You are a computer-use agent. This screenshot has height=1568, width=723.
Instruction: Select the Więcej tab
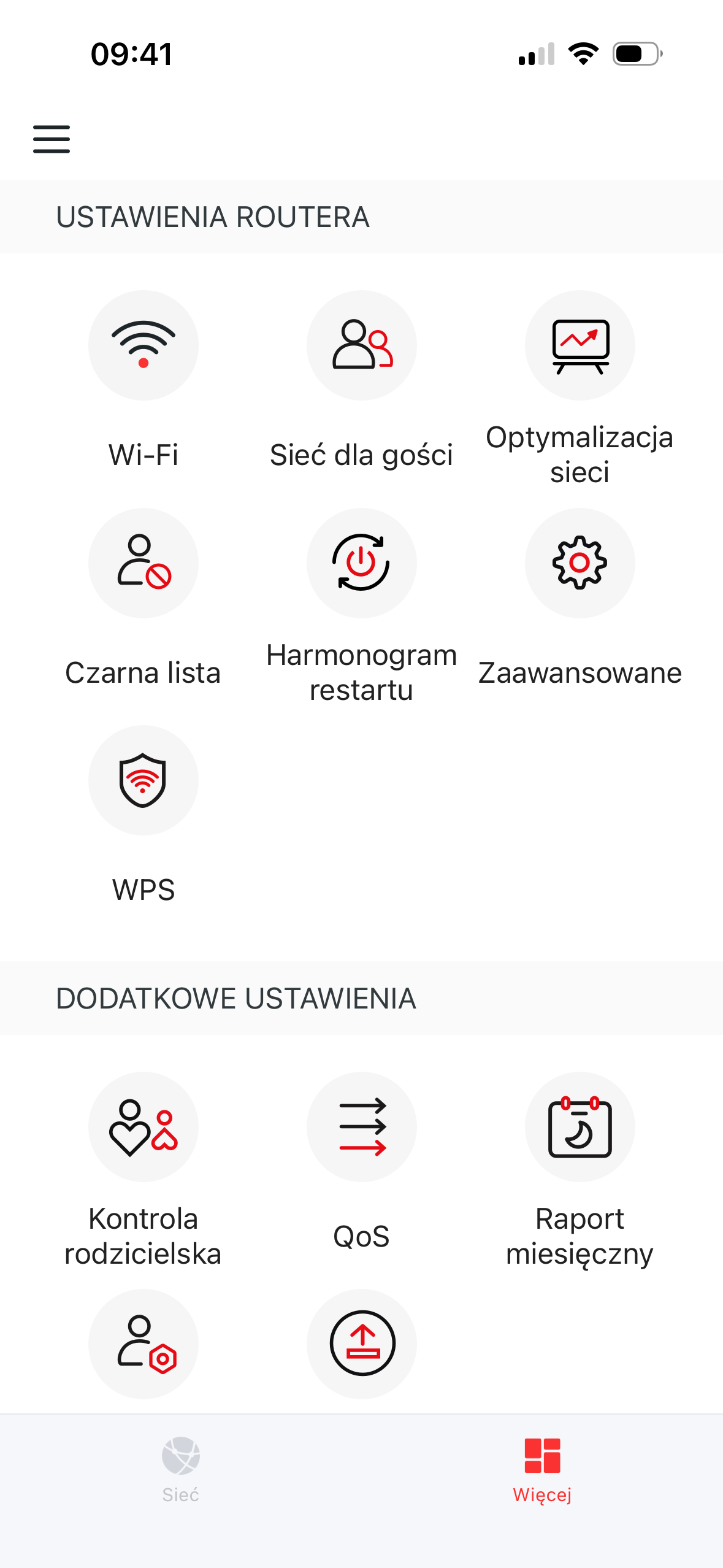(542, 1469)
